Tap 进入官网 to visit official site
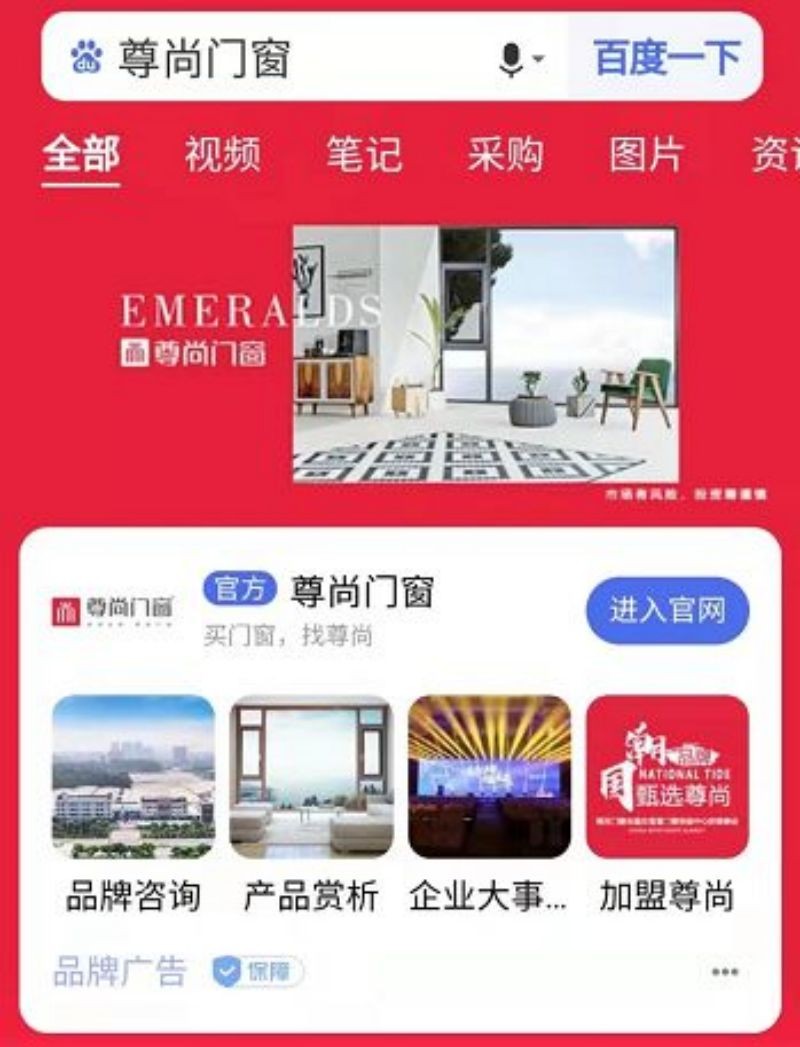This screenshot has width=800, height=1047. [667, 610]
